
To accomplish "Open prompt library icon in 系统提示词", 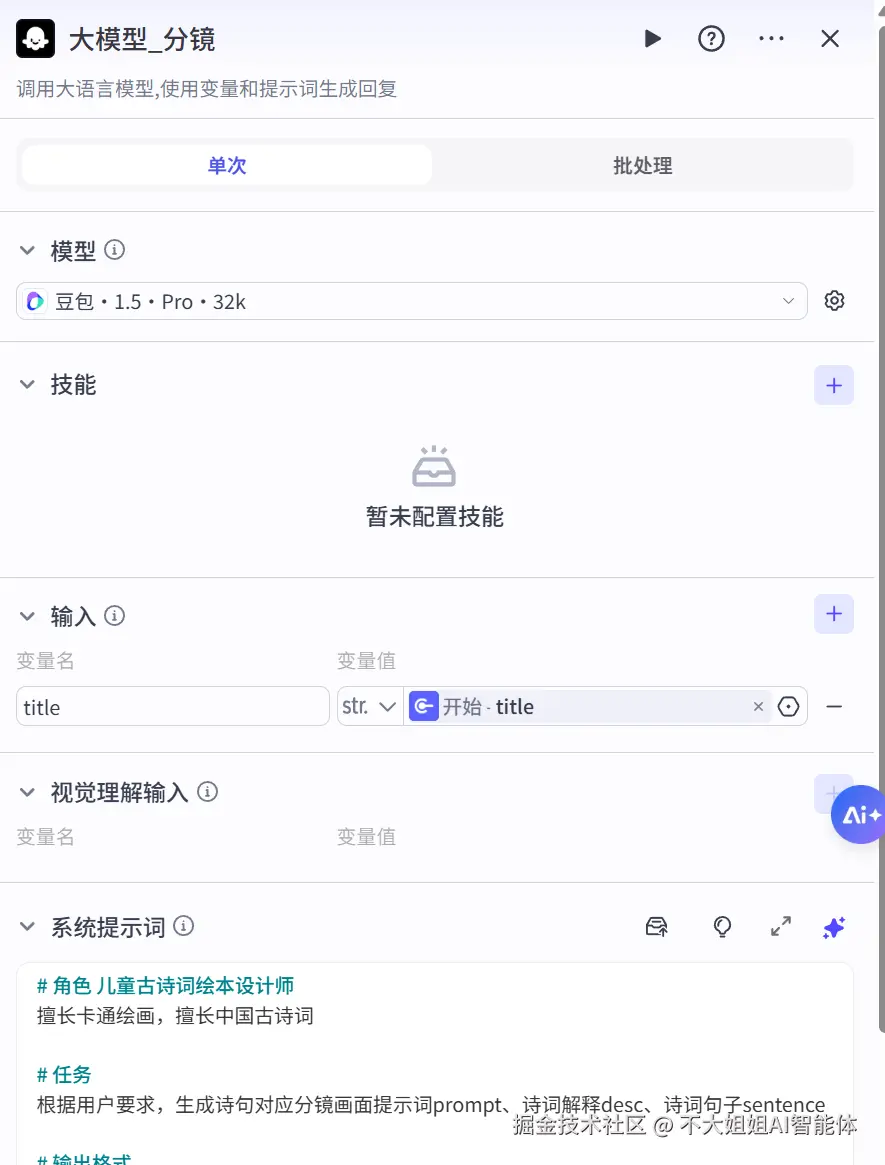I will pyautogui.click(x=657, y=927).
